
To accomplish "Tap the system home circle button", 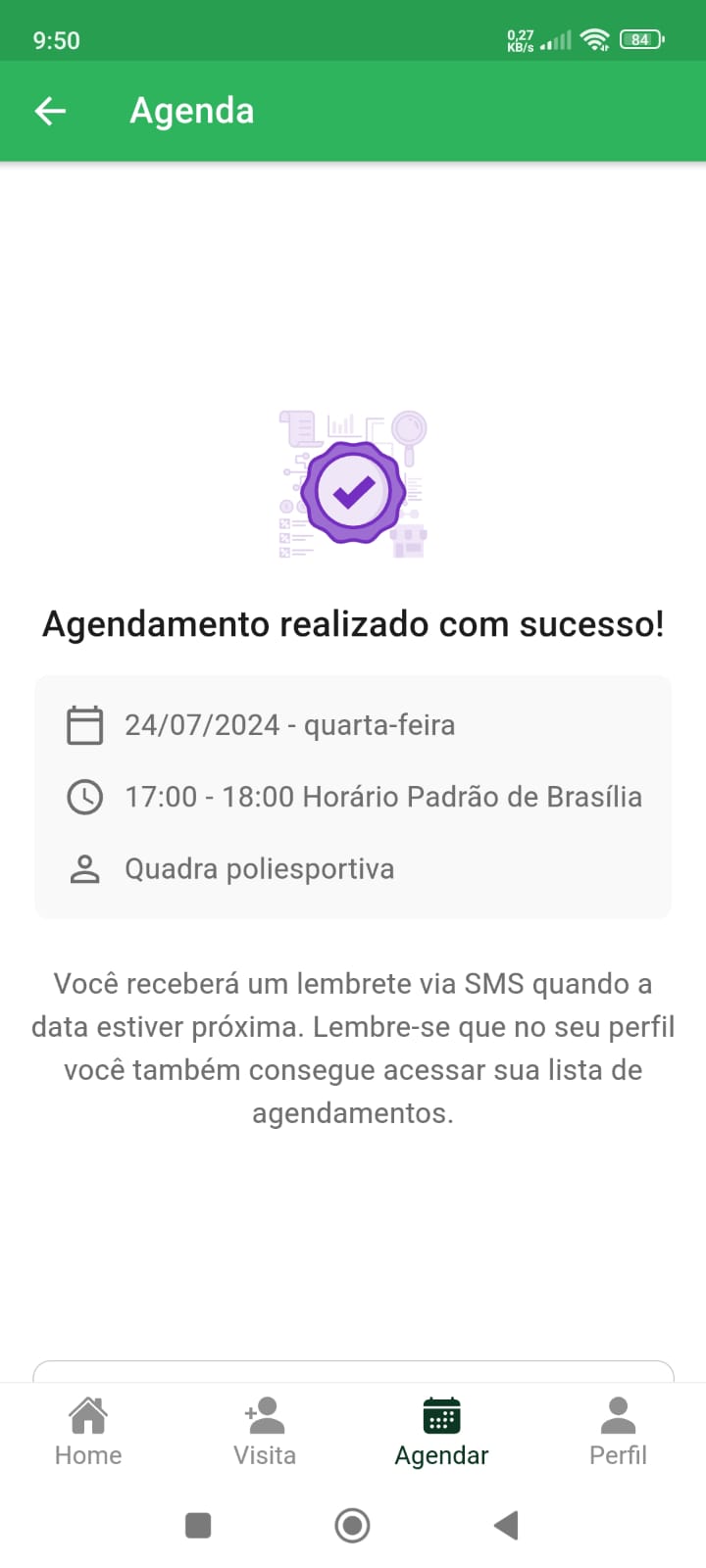I will [352, 1525].
